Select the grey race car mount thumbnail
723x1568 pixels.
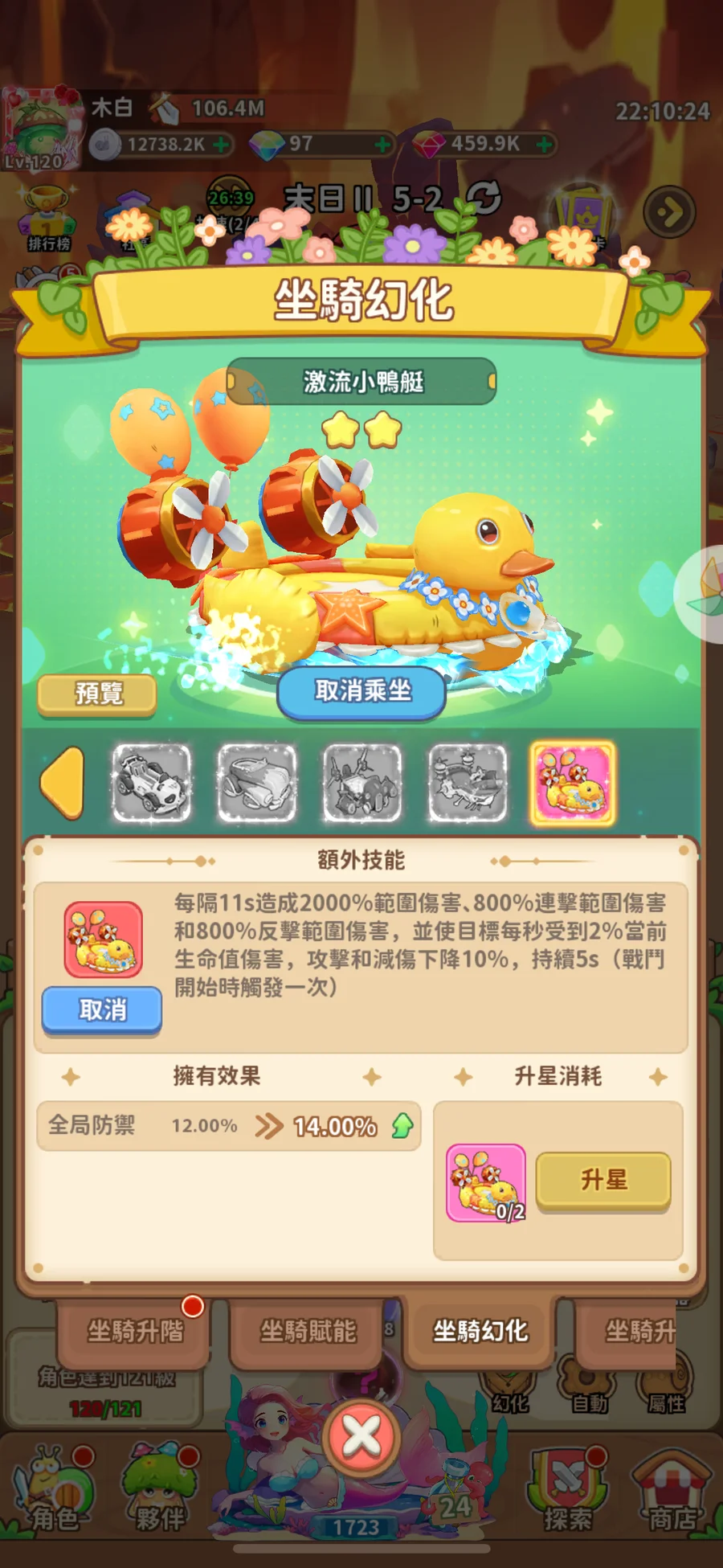[152, 783]
